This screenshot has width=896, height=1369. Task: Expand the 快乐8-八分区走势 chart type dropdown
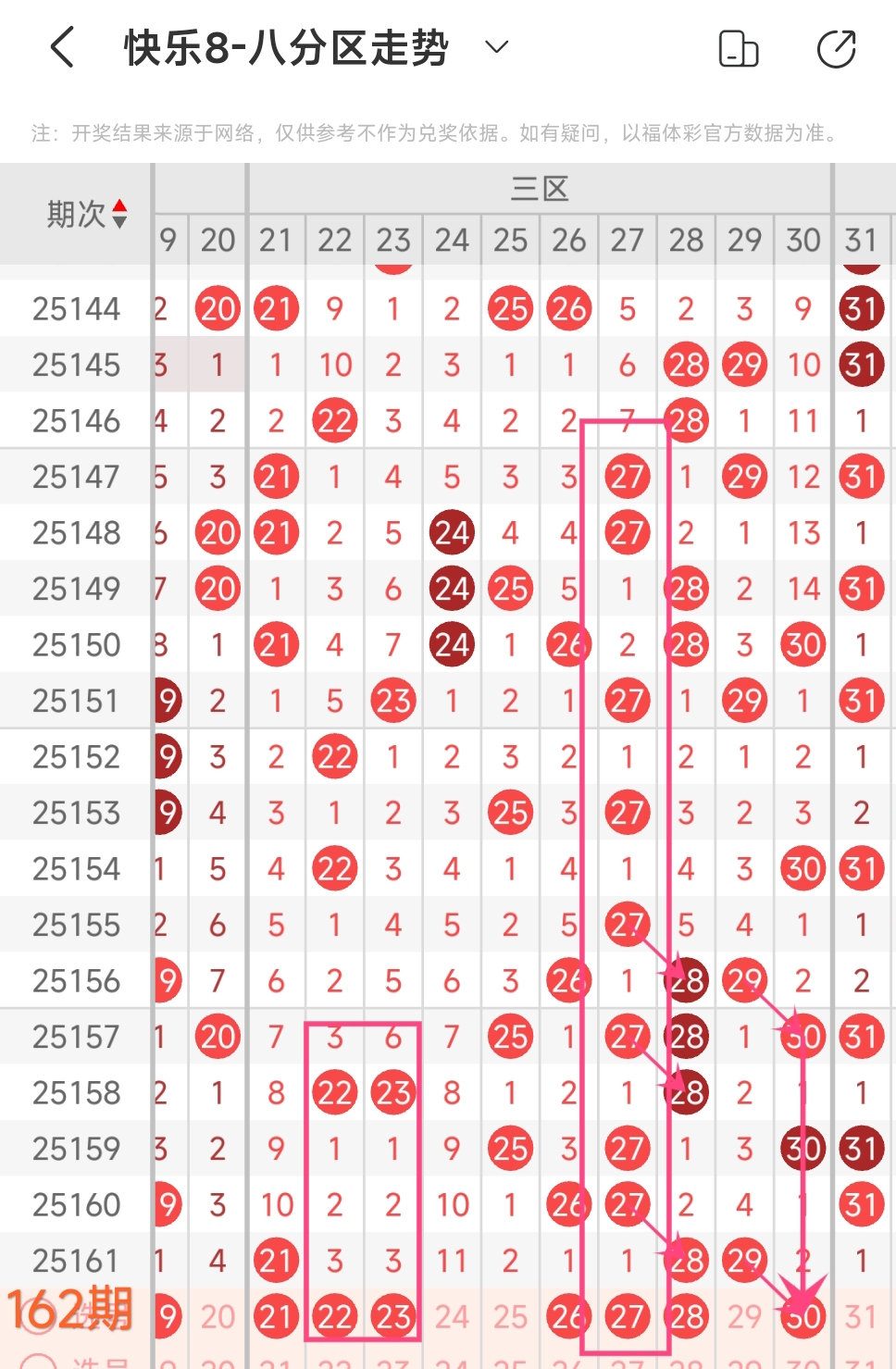[x=497, y=47]
